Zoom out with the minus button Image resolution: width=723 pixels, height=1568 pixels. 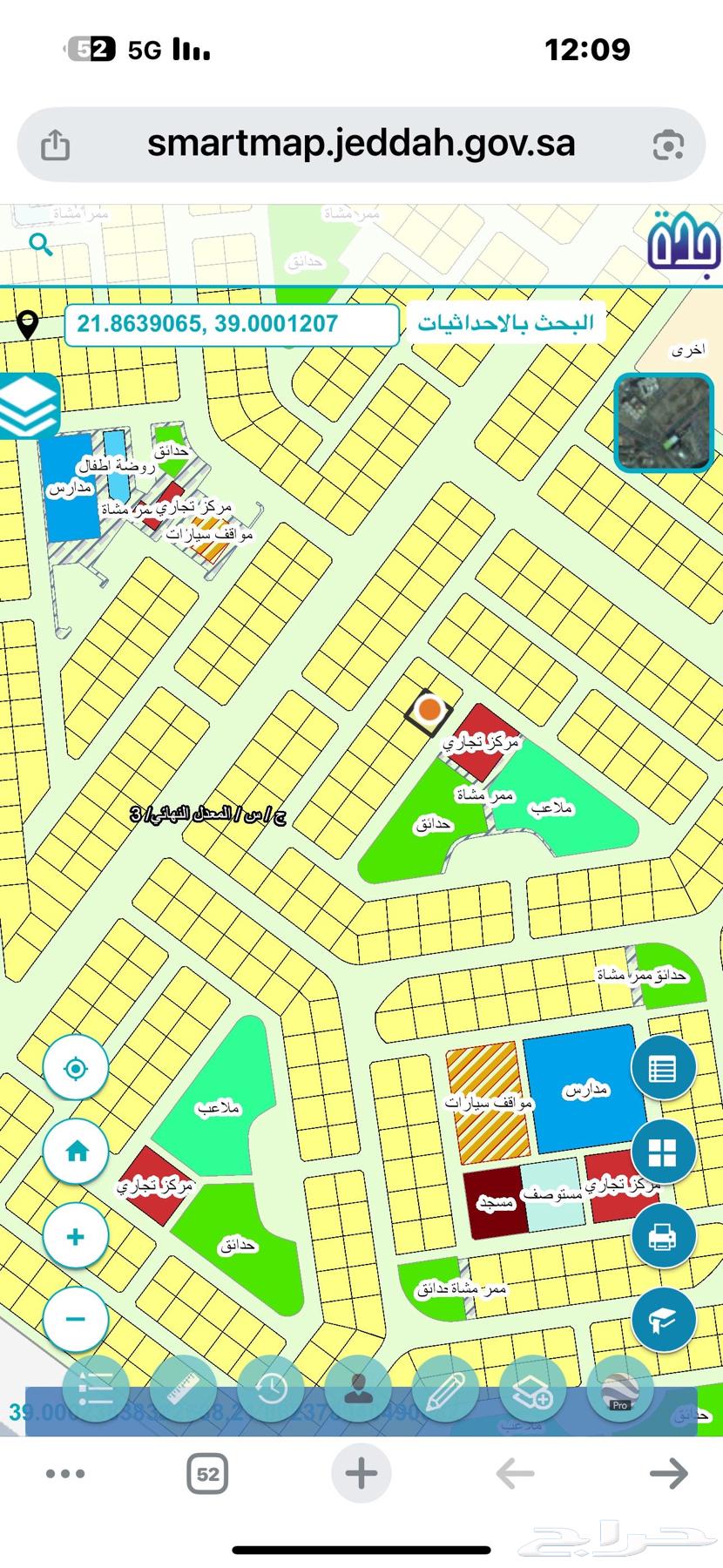[x=76, y=1319]
